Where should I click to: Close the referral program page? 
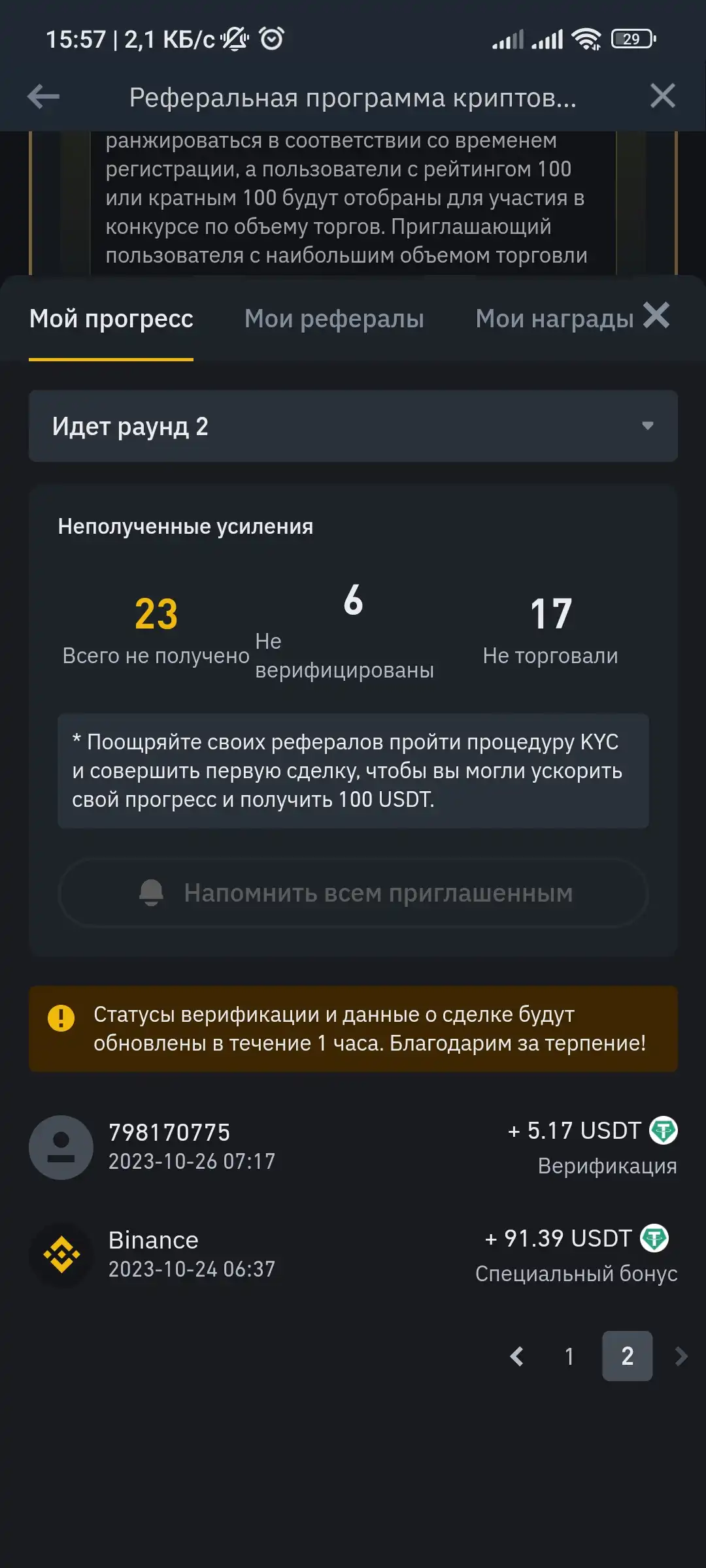tap(662, 97)
